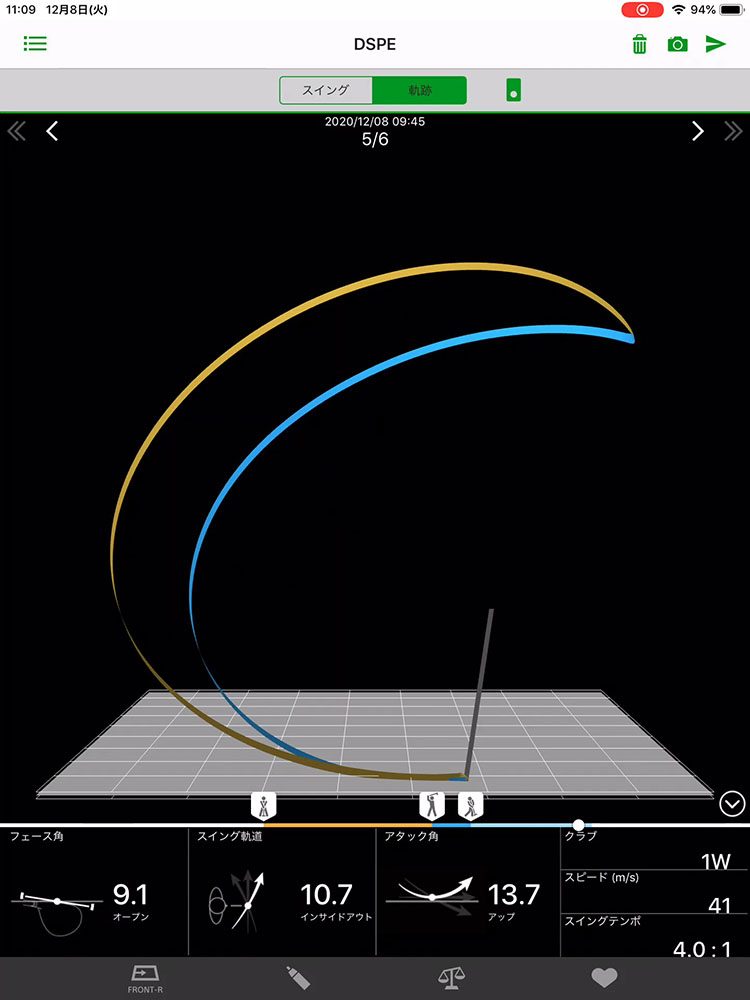Take a screenshot with camera icon

(677, 44)
